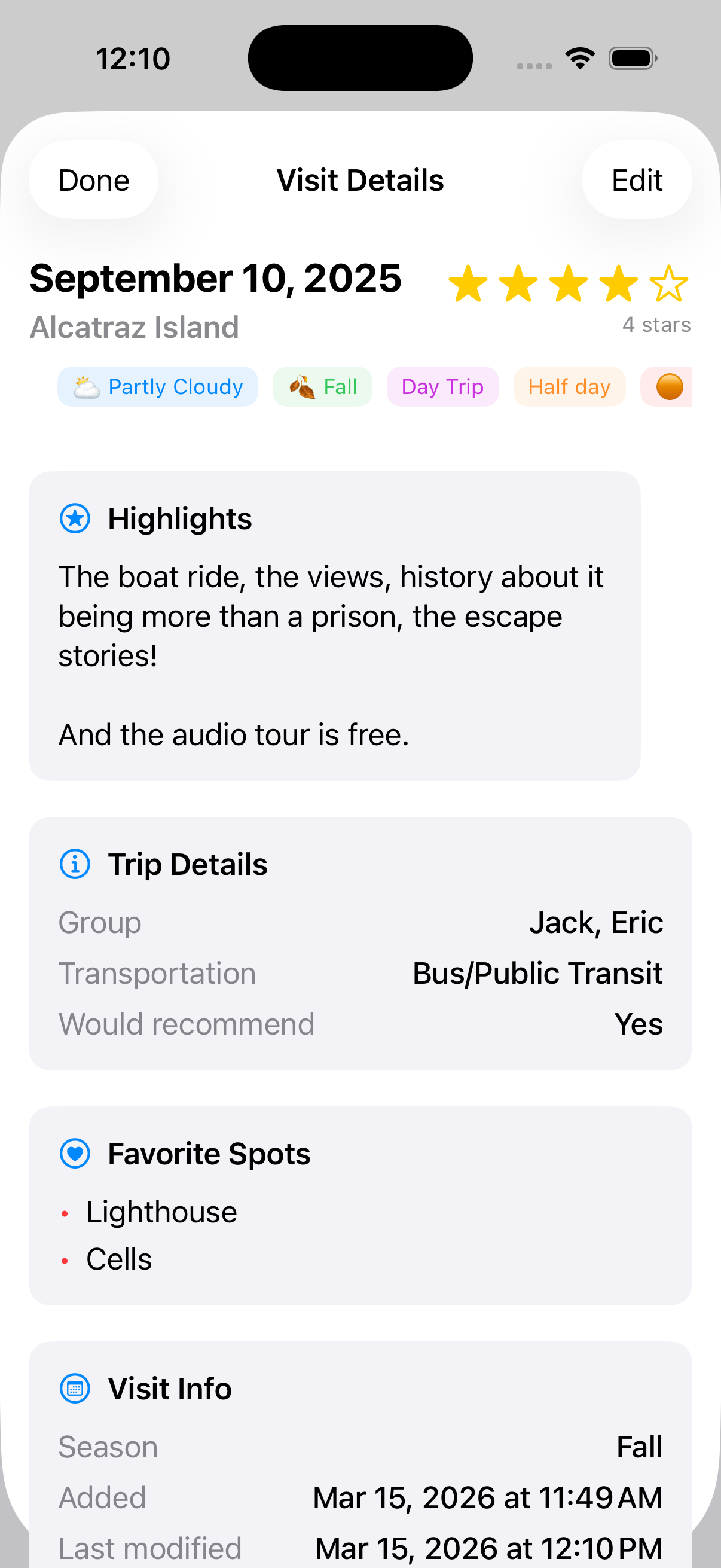This screenshot has width=721, height=1568.
Task: Tap the info icon next to Trip Details
Action: (x=74, y=864)
